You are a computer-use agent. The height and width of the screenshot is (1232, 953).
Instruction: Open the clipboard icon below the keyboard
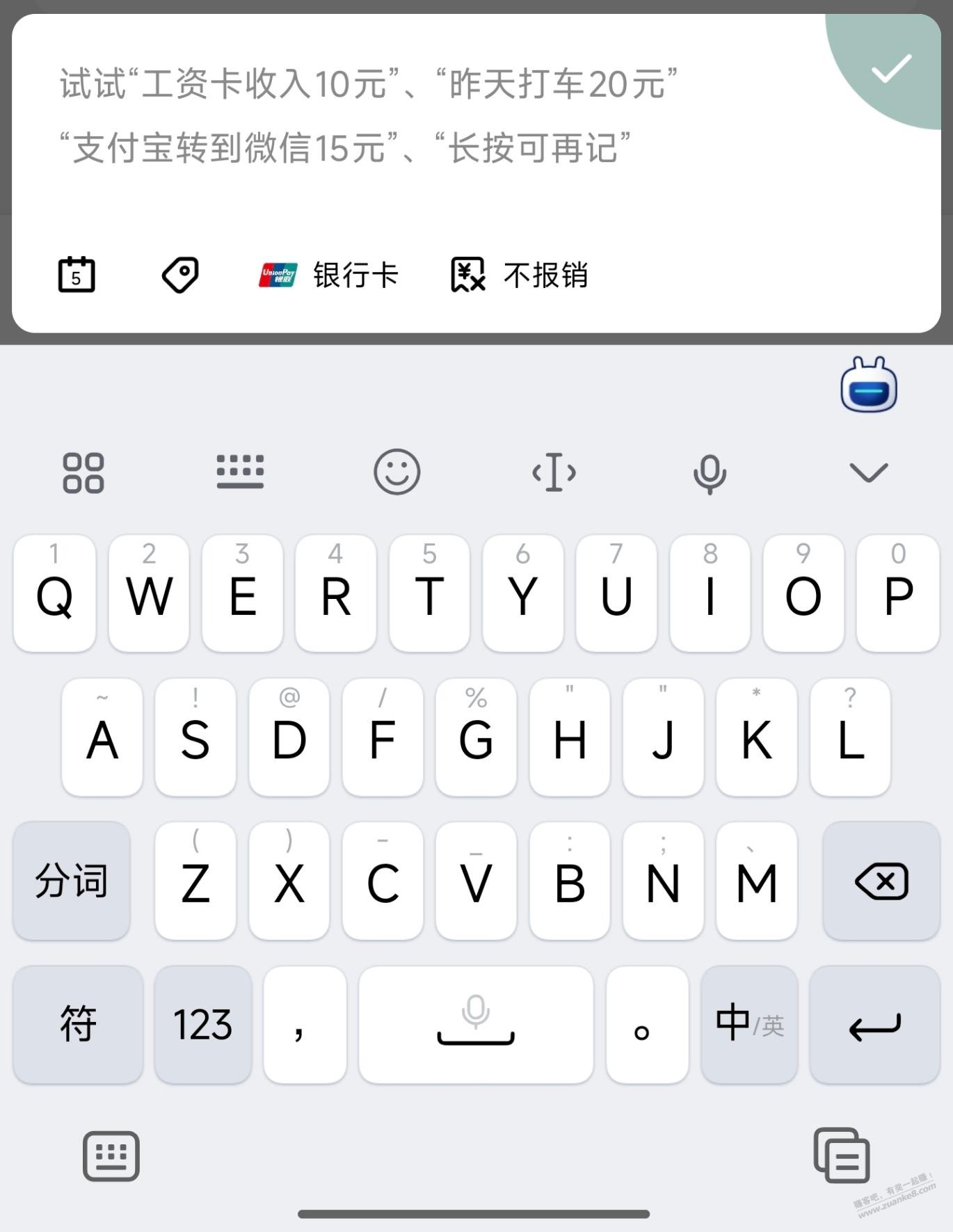[842, 1155]
